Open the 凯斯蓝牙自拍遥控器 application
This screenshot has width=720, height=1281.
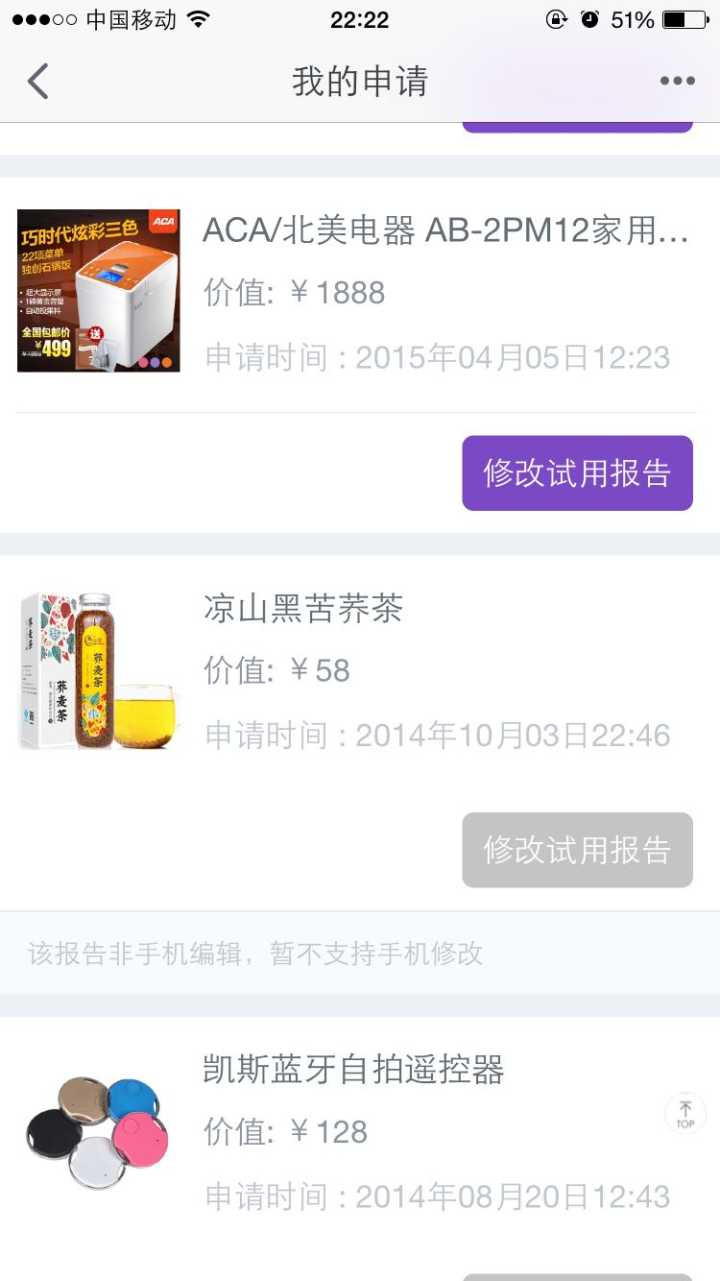click(x=353, y=1070)
